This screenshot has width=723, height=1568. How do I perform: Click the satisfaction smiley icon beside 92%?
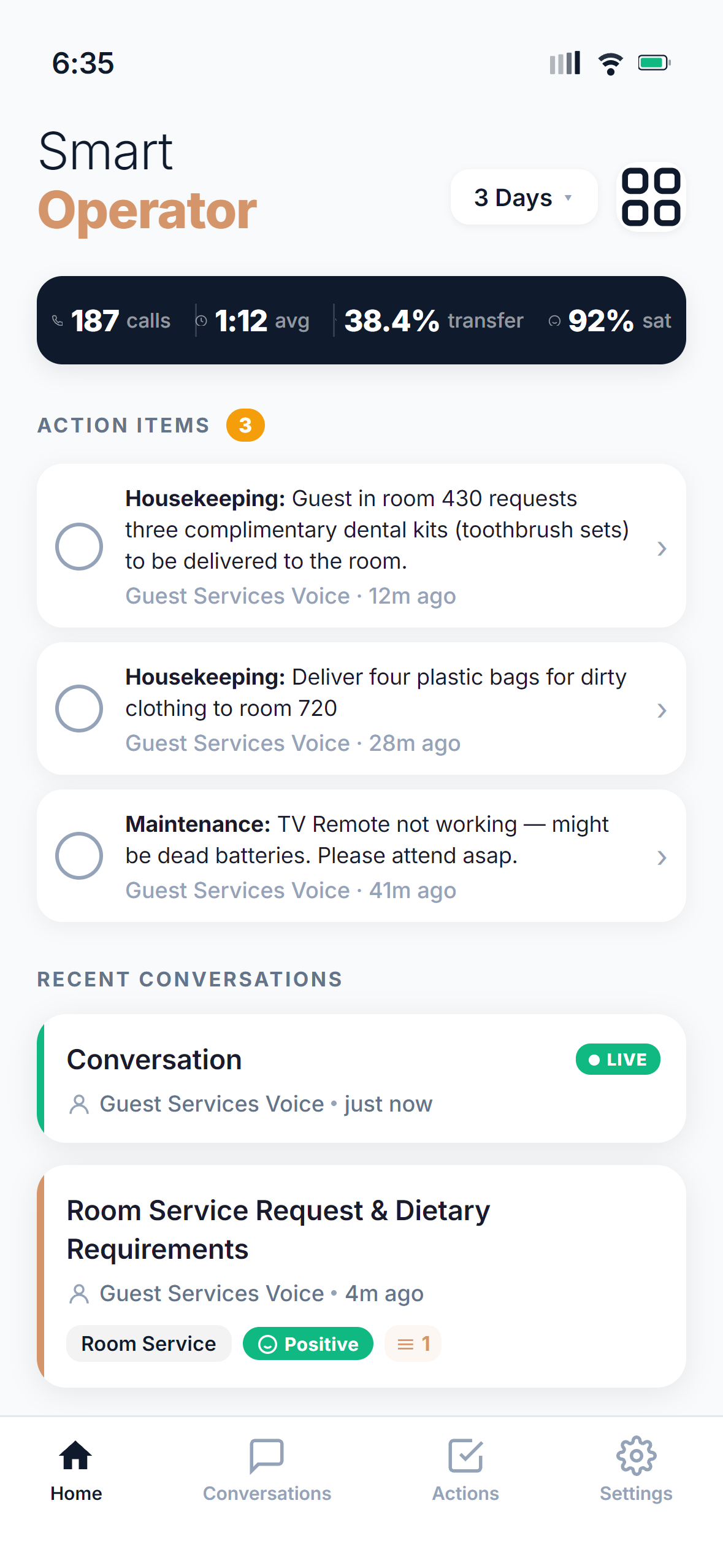tap(555, 320)
